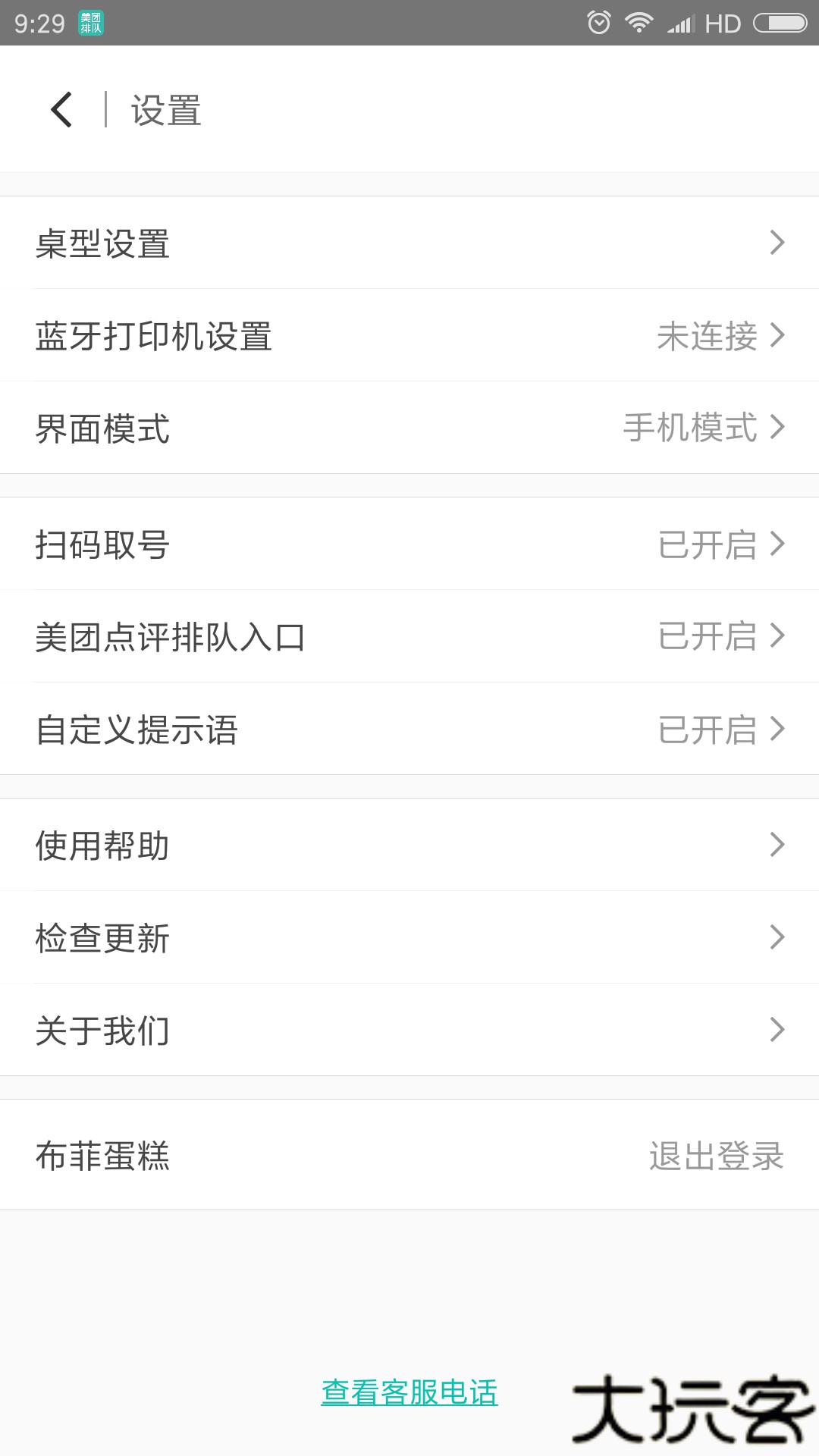The image size is (819, 1456).
Task: Expand the 使用帮助 row
Action: [409, 844]
